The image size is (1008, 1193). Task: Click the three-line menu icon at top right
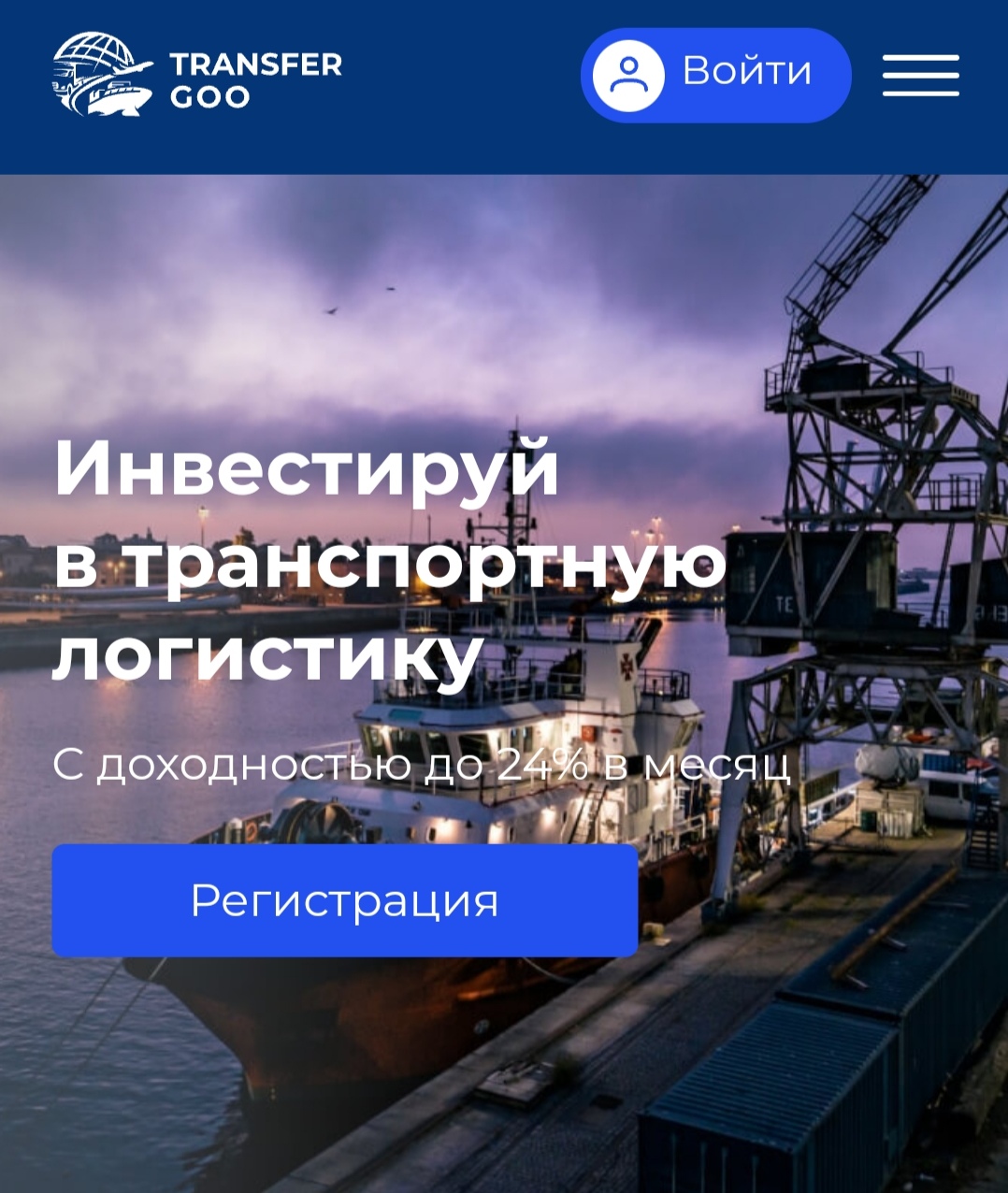920,76
